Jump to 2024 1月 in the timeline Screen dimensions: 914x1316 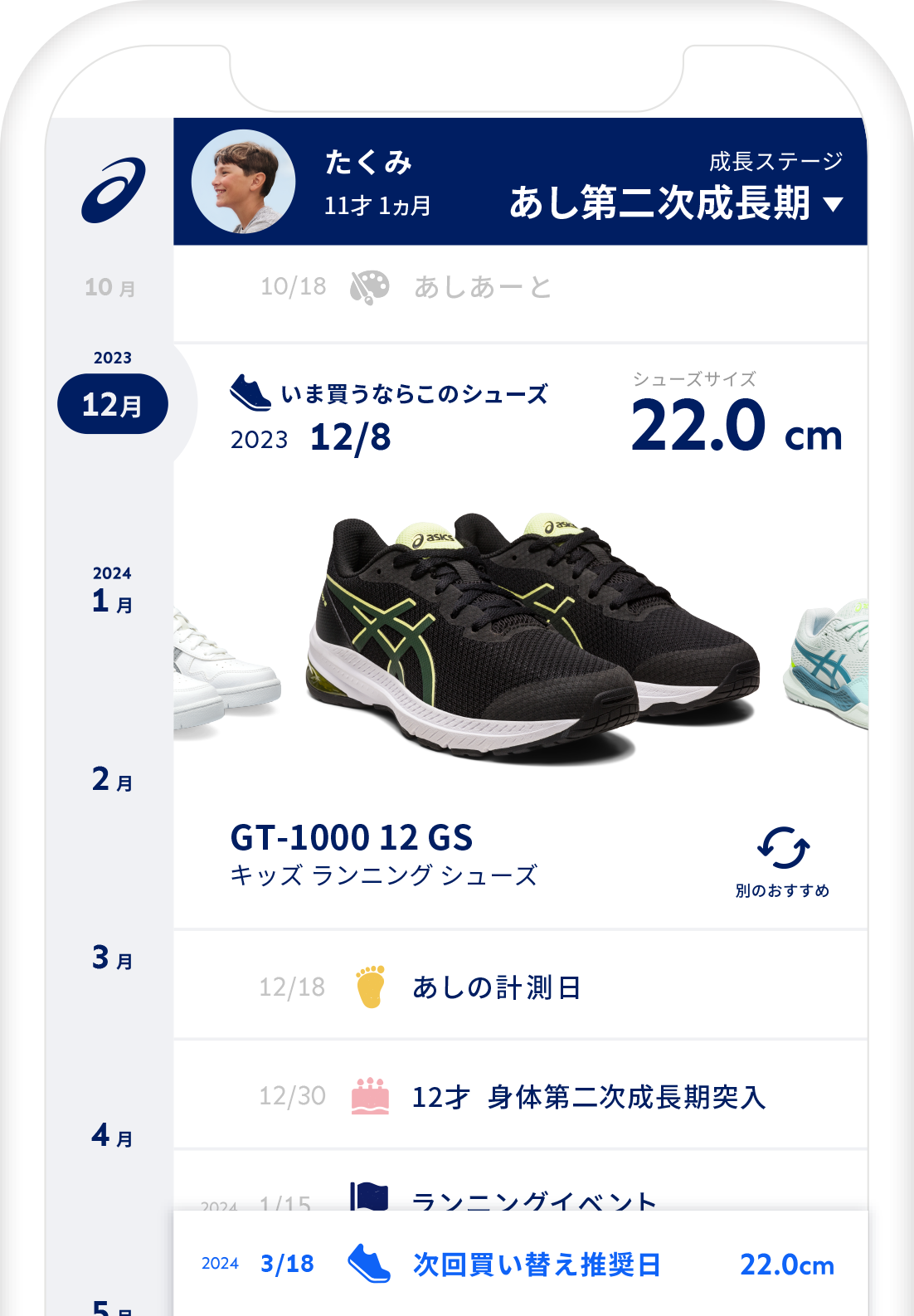112,599
